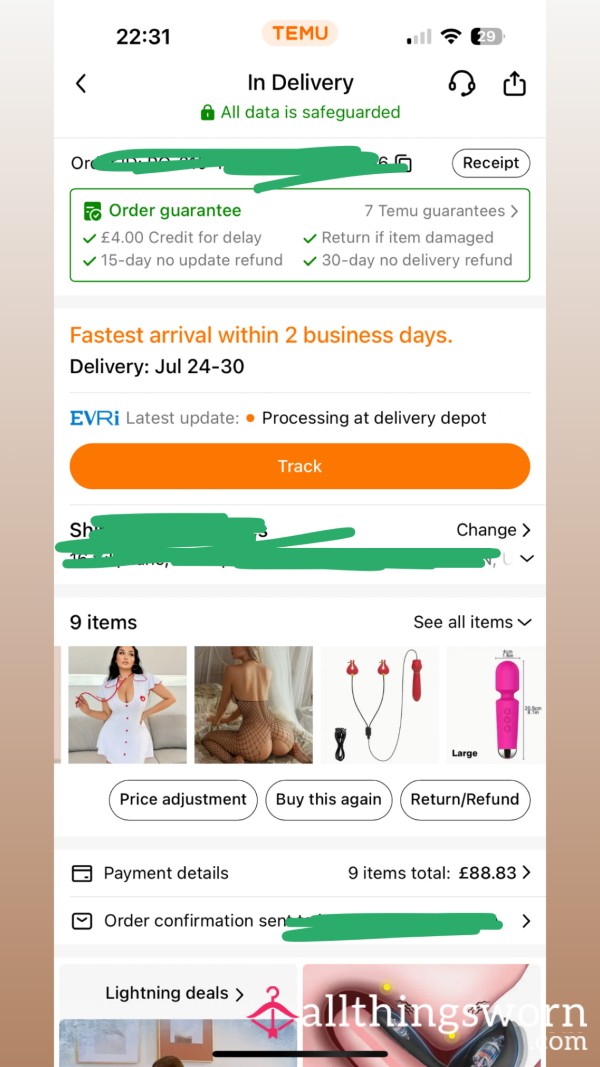Start a Return/Refund

pos(465,800)
